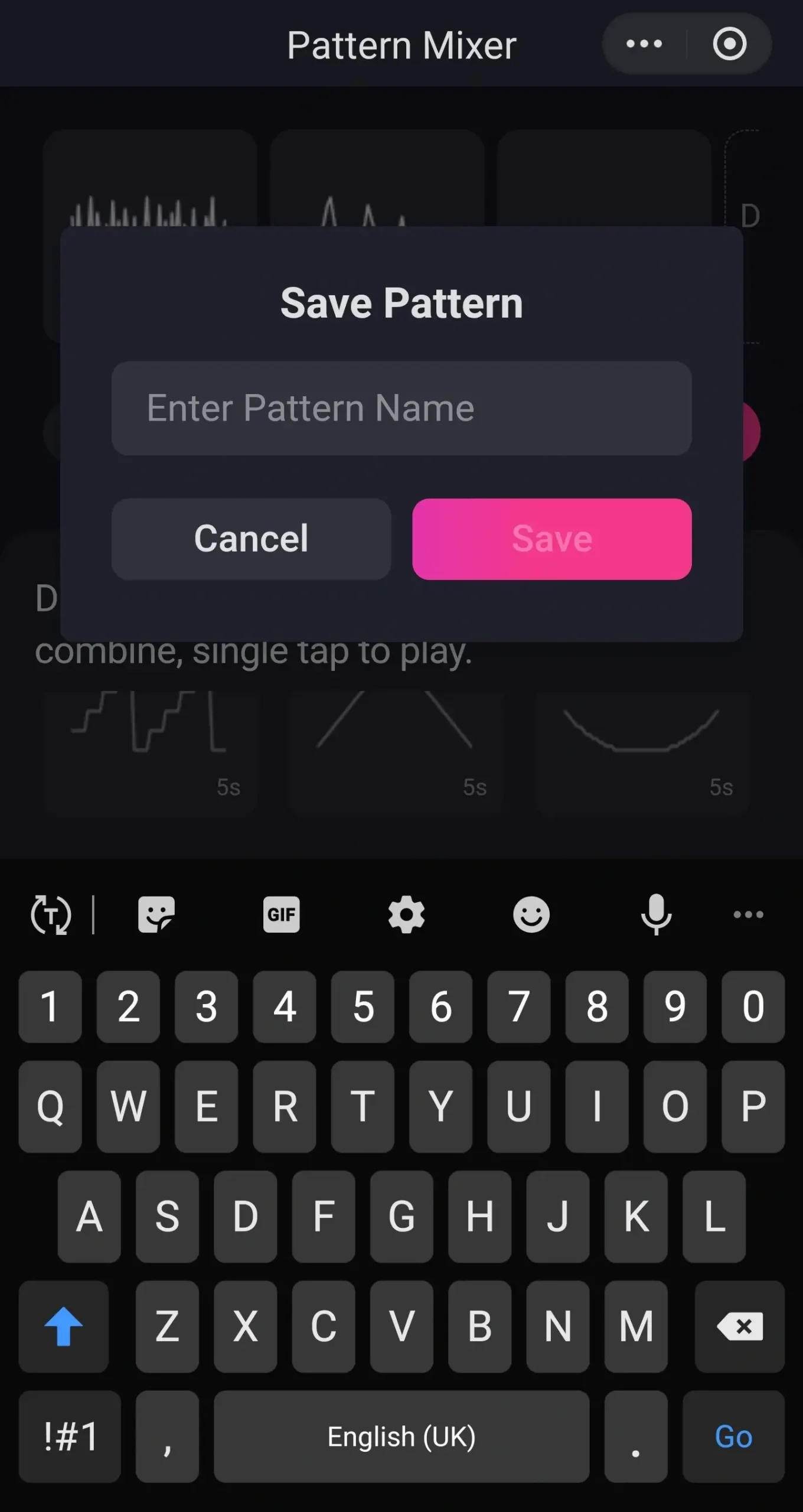Open the keyboard sticker panel
This screenshot has width=803, height=1512.
coord(156,915)
